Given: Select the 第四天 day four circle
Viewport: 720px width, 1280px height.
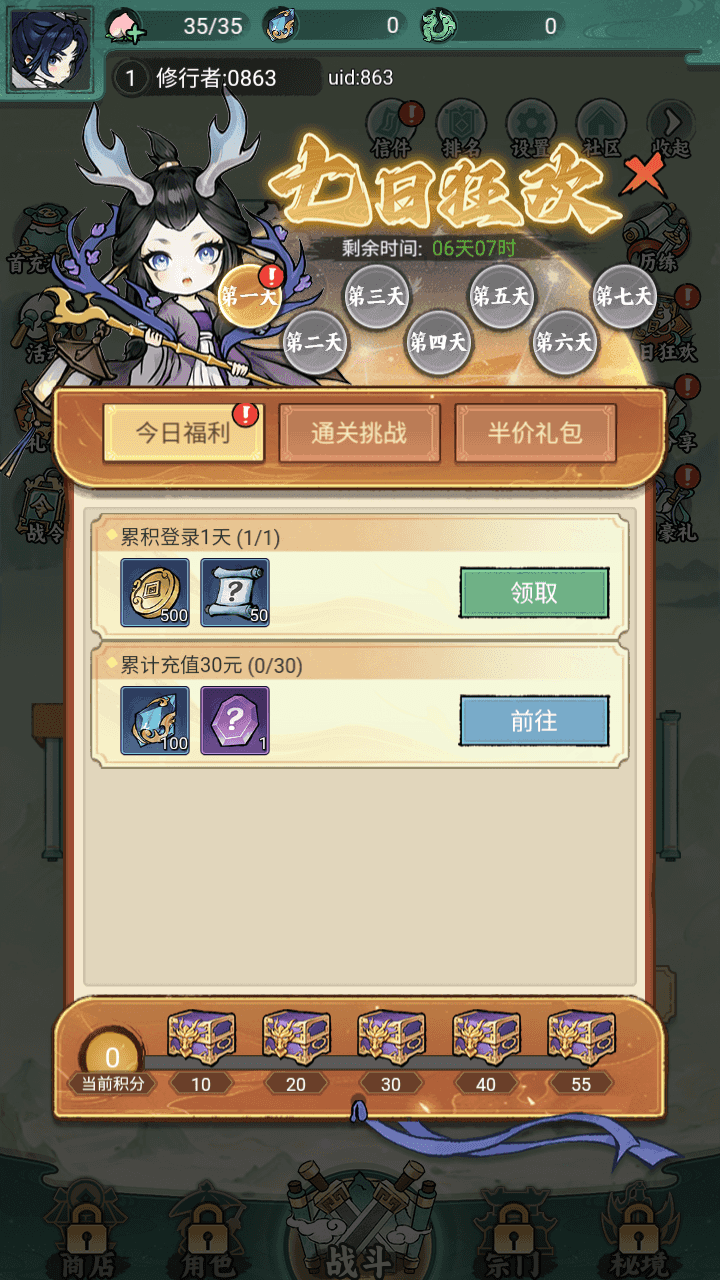Looking at the screenshot, I should click(x=437, y=343).
